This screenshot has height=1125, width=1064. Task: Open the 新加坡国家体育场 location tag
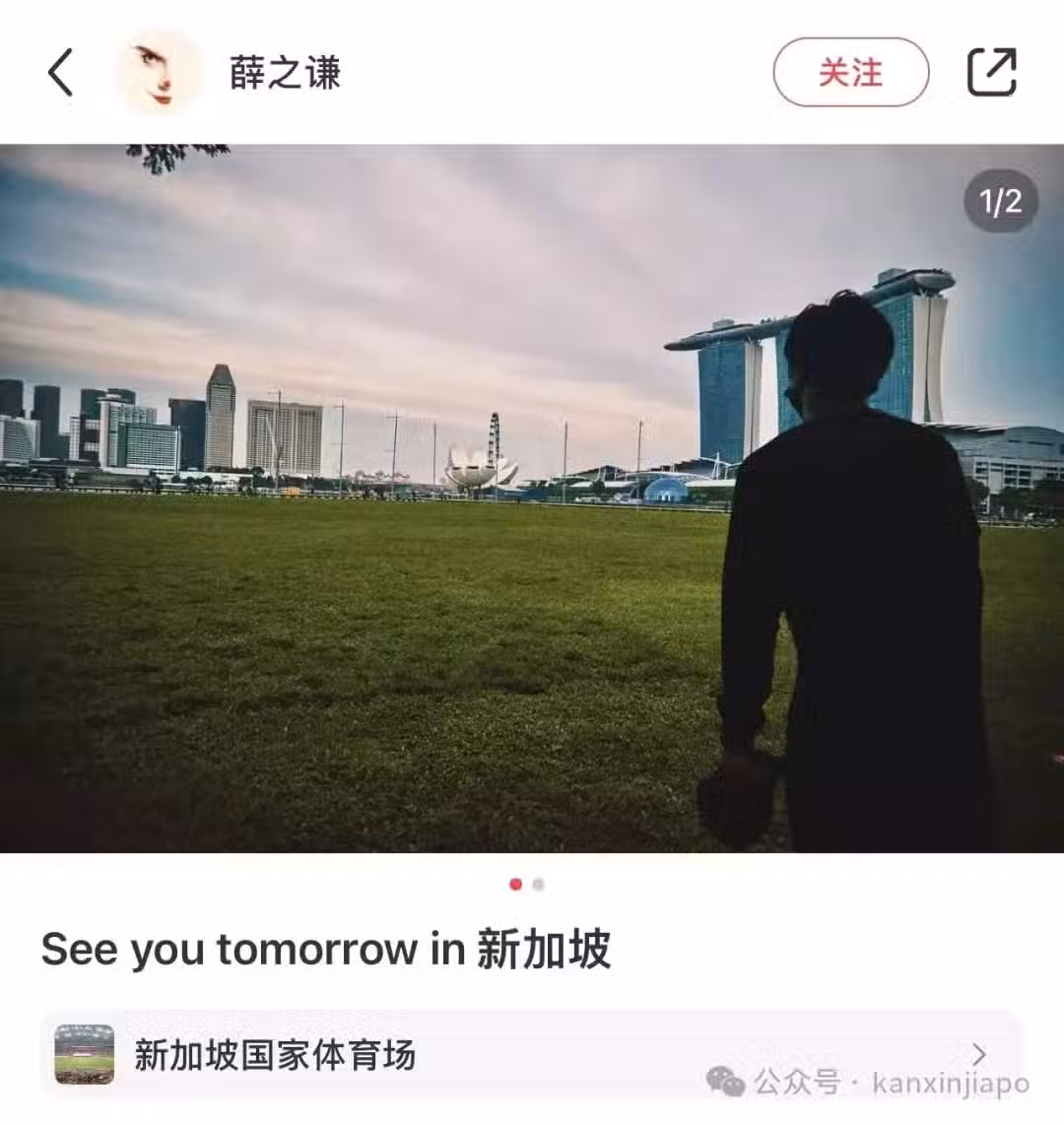click(530, 1054)
